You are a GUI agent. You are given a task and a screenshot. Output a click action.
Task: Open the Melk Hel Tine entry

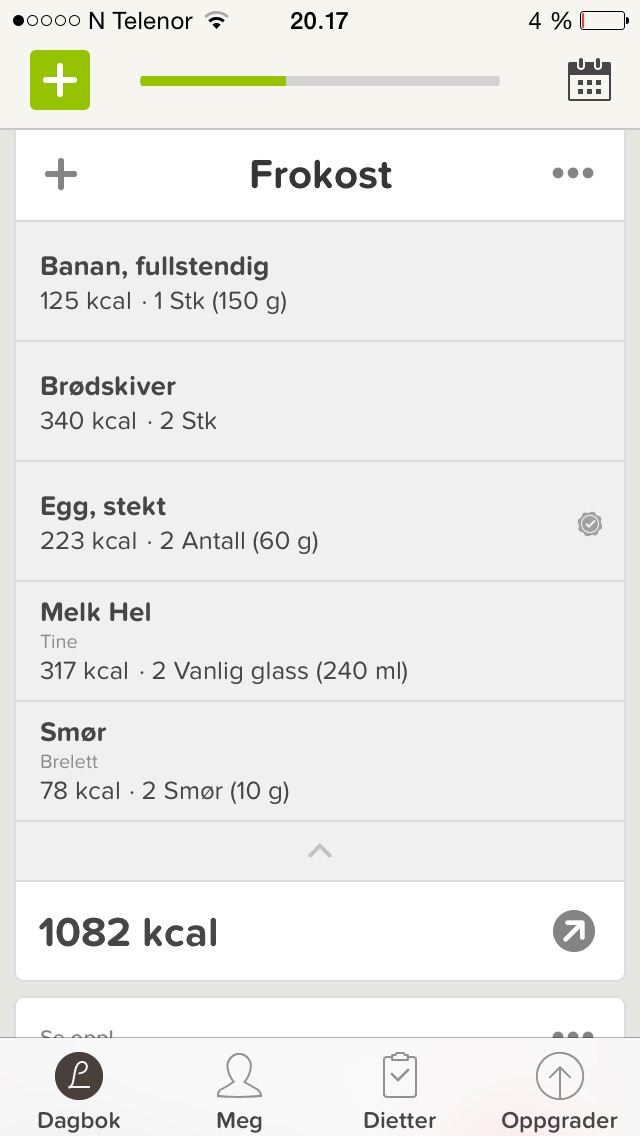[320, 641]
